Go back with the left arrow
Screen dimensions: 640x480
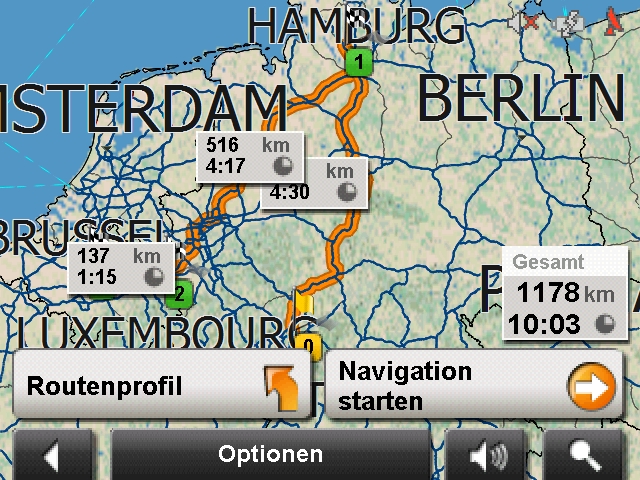pos(52,456)
